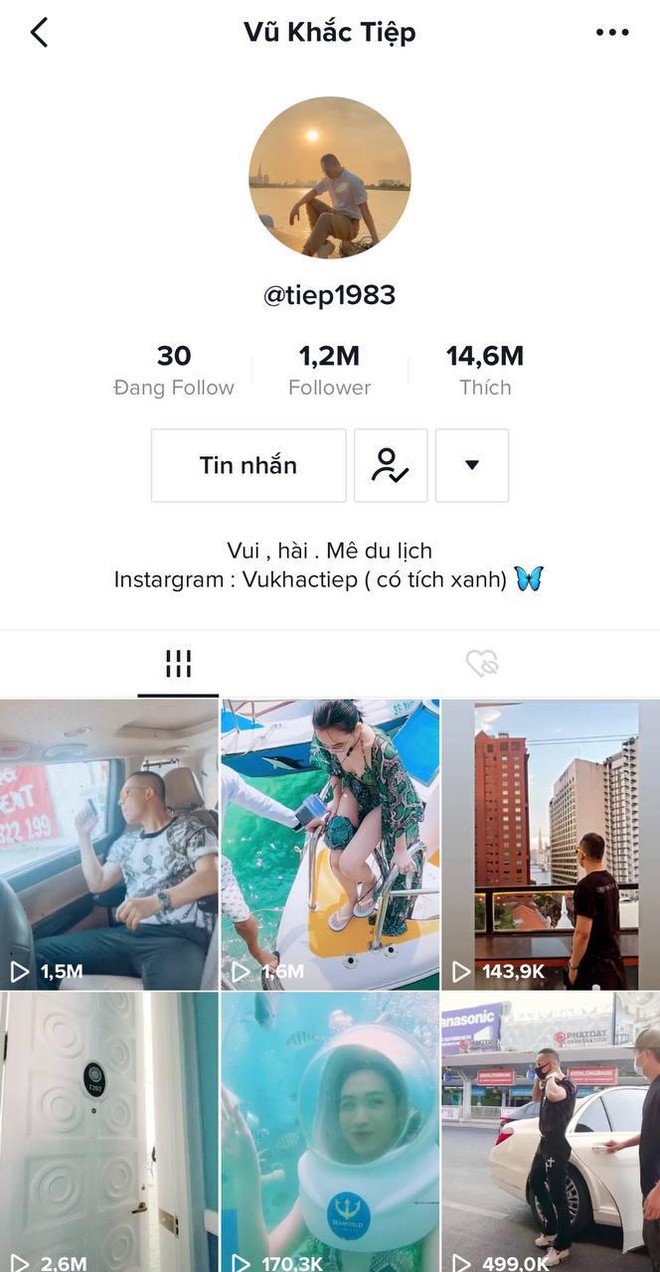This screenshot has width=660, height=1272.
Task: Open the three-dot overflow menu
Action: tap(612, 32)
